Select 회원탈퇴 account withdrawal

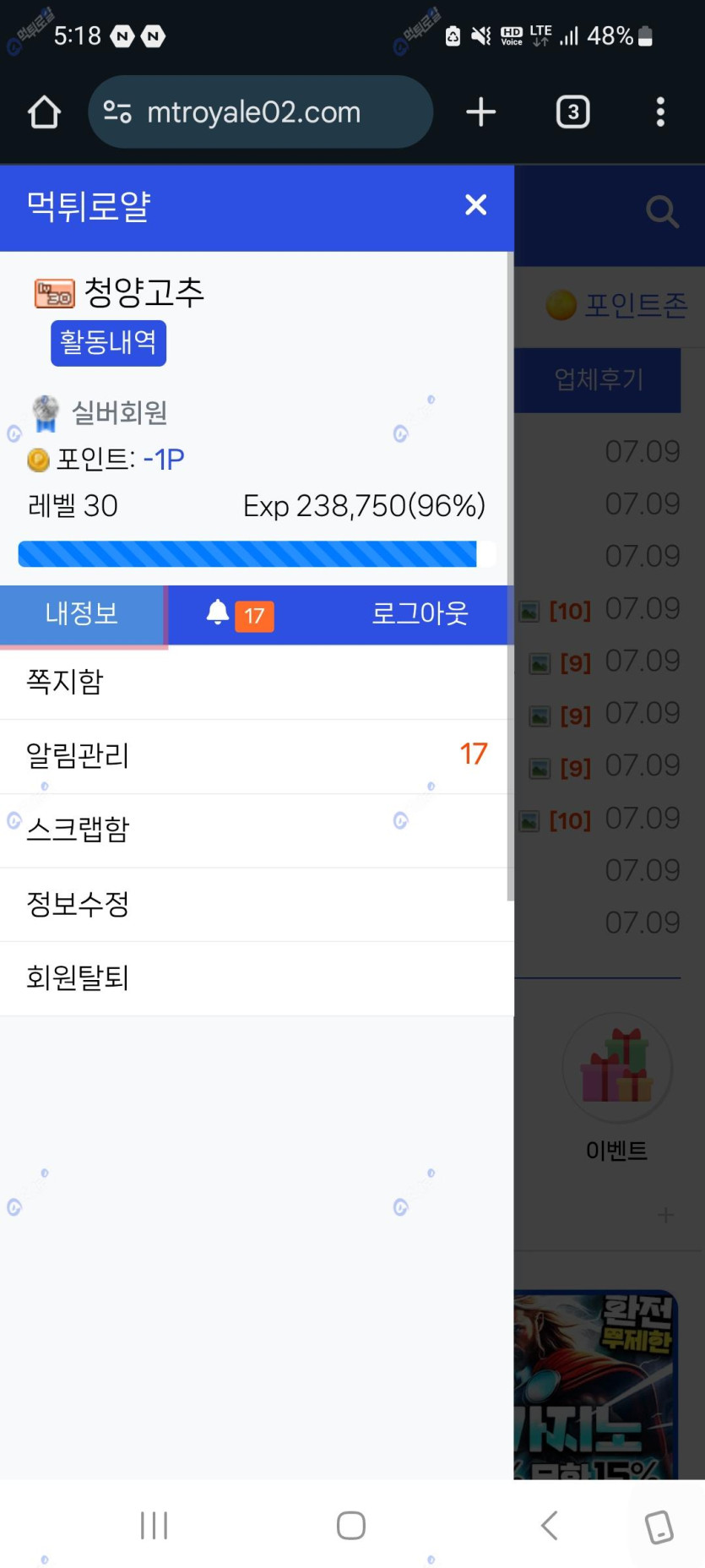253,977
